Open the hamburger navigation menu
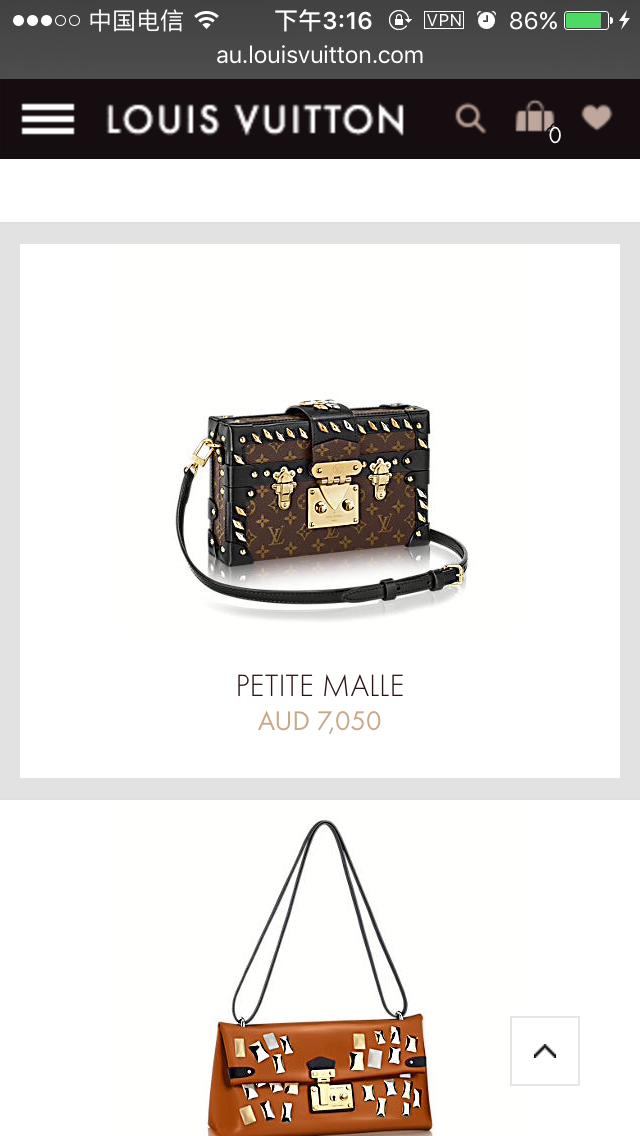Viewport: 640px width, 1136px height. 48,120
